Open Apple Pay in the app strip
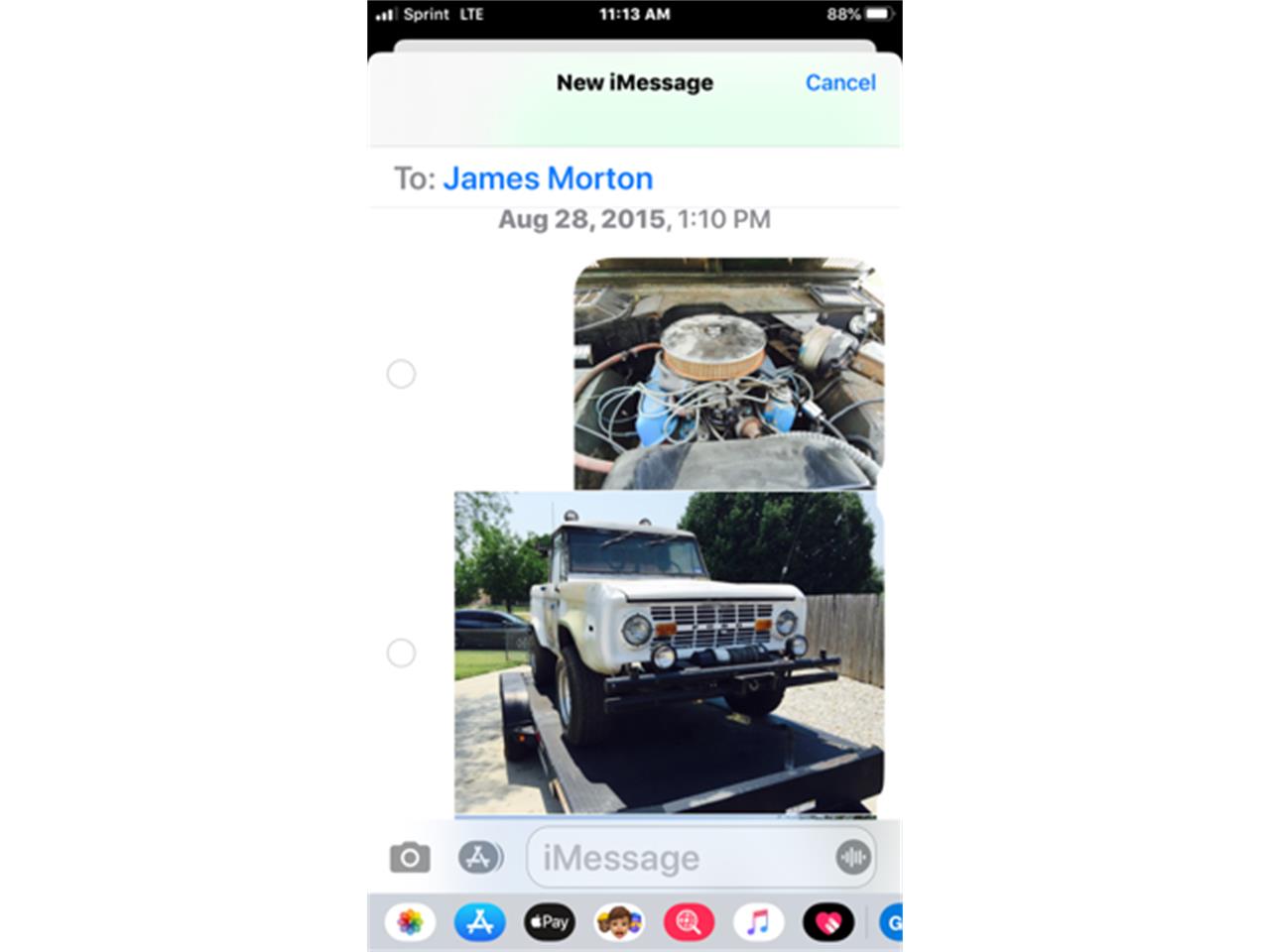1270x952 pixels. tap(549, 923)
